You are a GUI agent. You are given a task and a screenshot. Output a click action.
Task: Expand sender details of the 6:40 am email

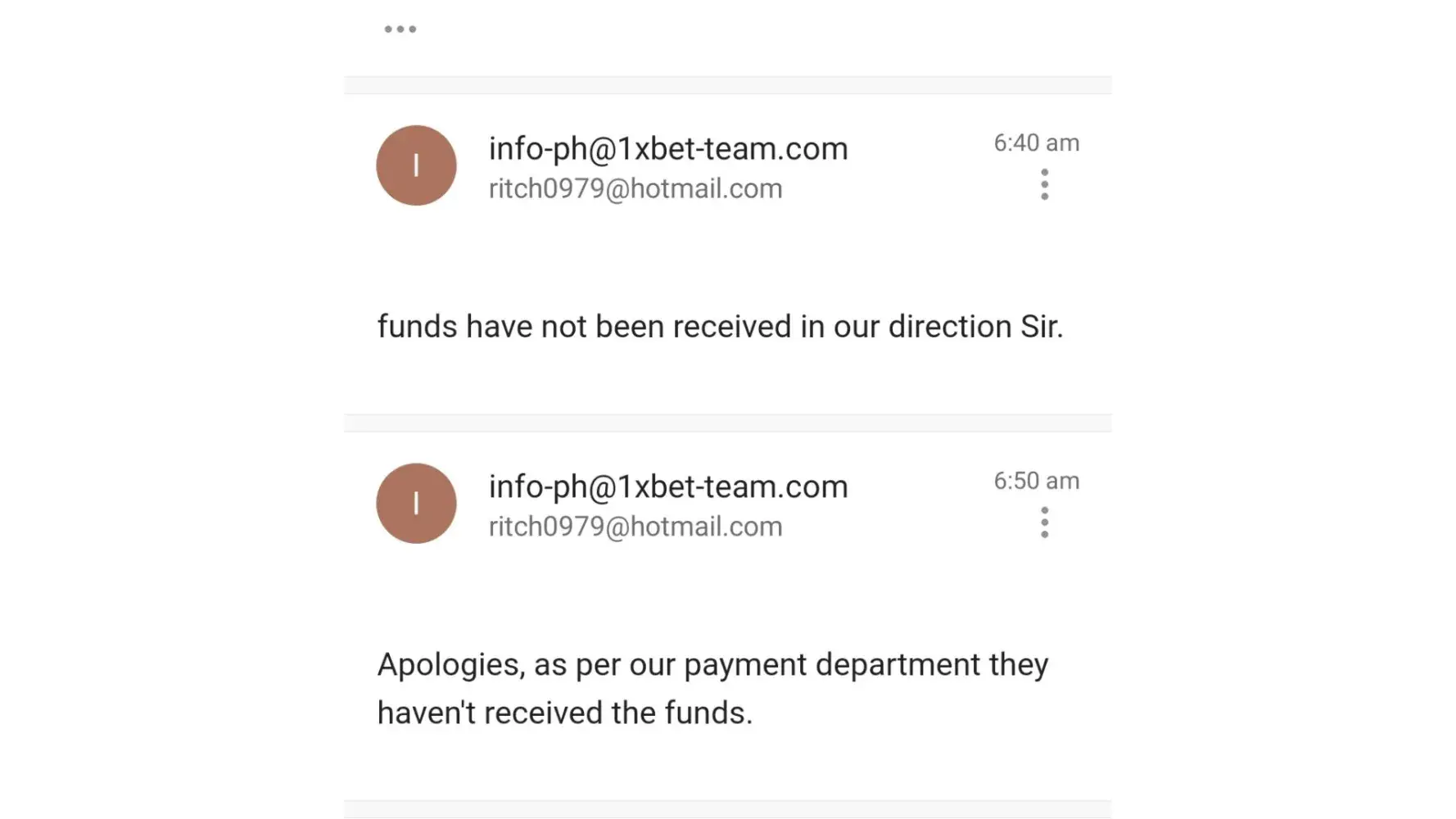635,189
